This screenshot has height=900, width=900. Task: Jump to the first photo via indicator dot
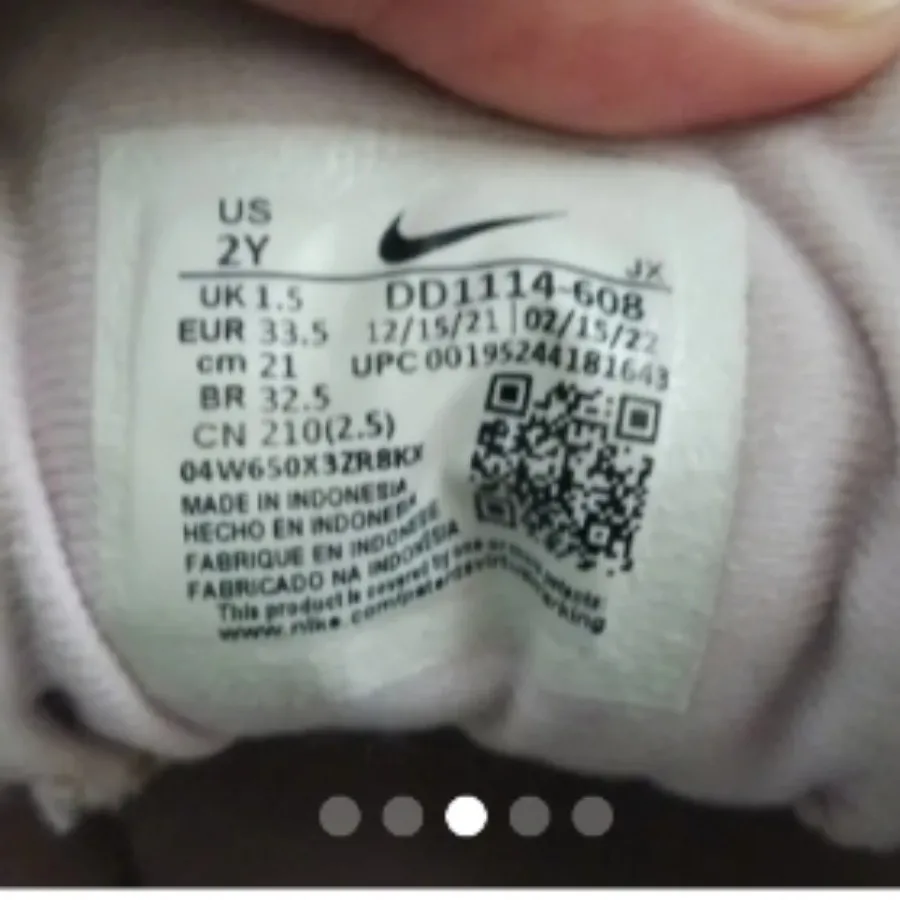tap(340, 816)
